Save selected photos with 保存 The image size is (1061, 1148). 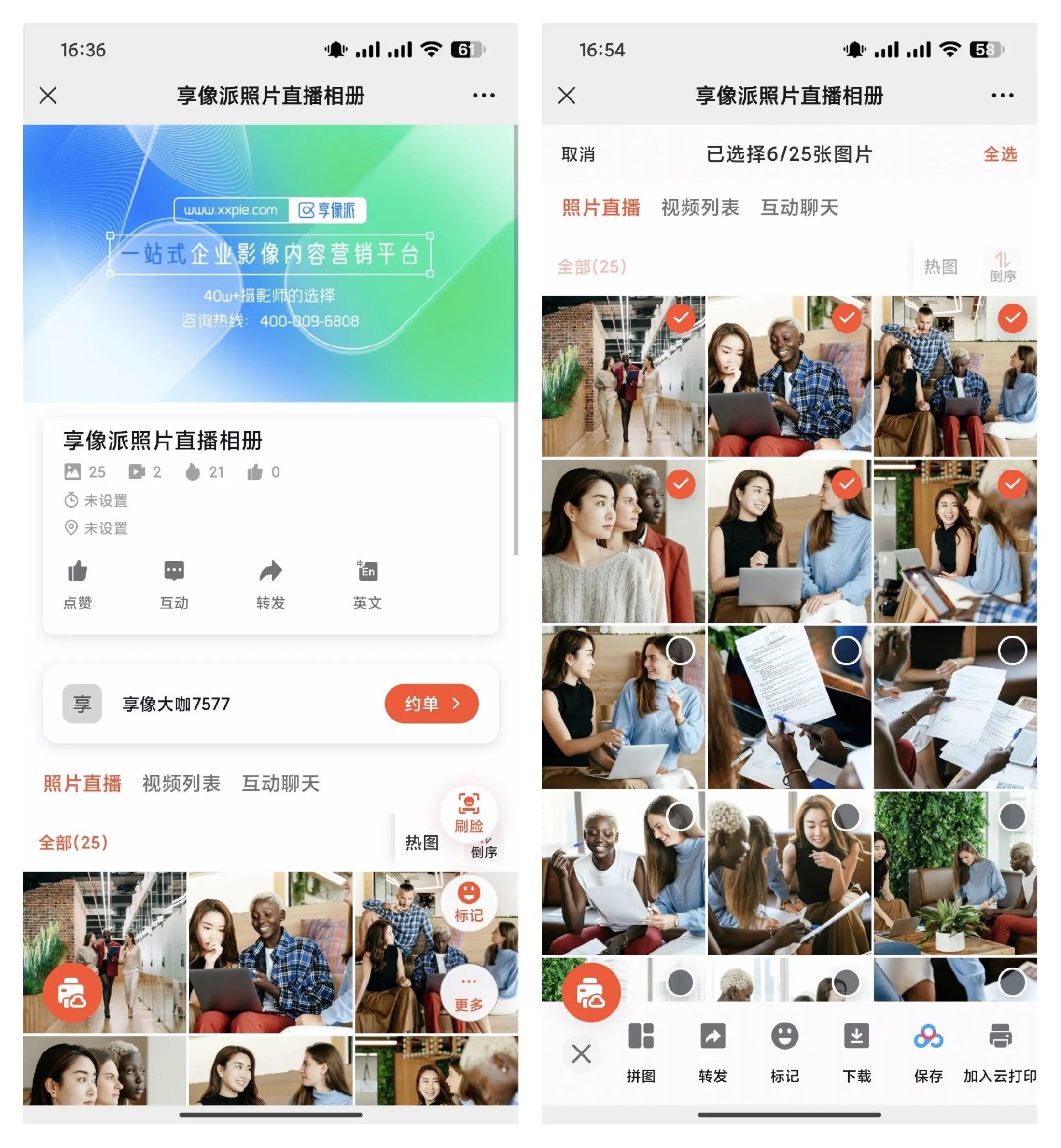(928, 1052)
